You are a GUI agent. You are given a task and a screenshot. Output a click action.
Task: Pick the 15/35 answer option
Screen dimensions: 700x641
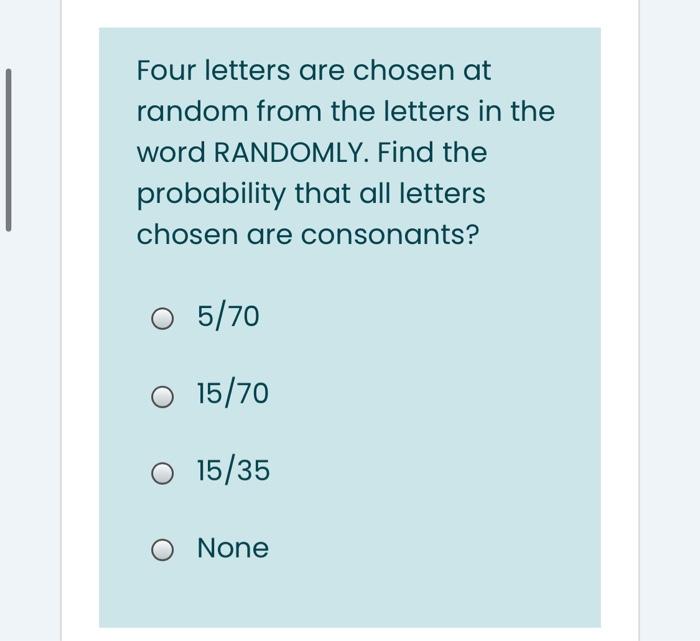(162, 473)
